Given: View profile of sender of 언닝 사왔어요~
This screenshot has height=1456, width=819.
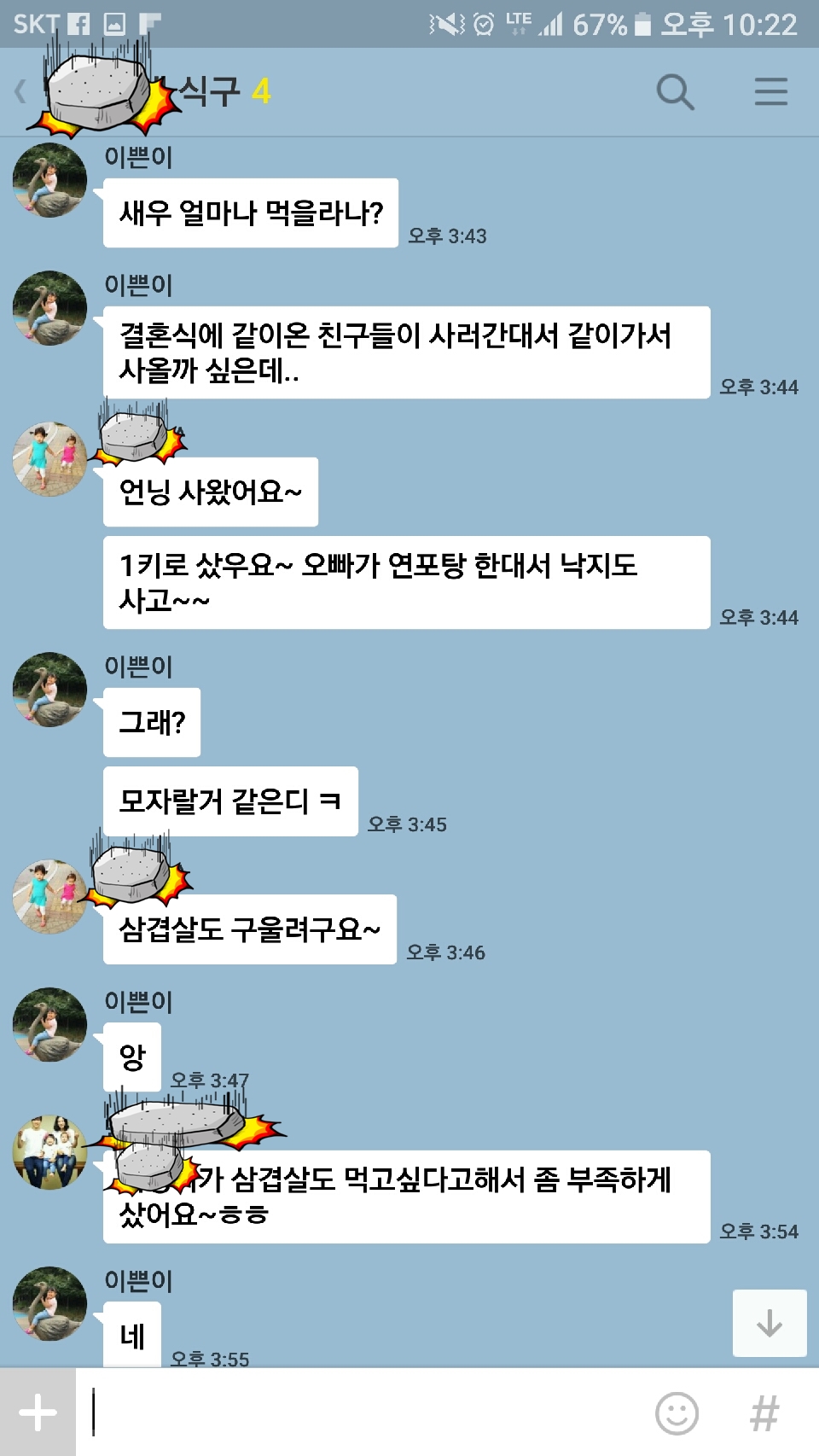Looking at the screenshot, I should pos(50,459).
